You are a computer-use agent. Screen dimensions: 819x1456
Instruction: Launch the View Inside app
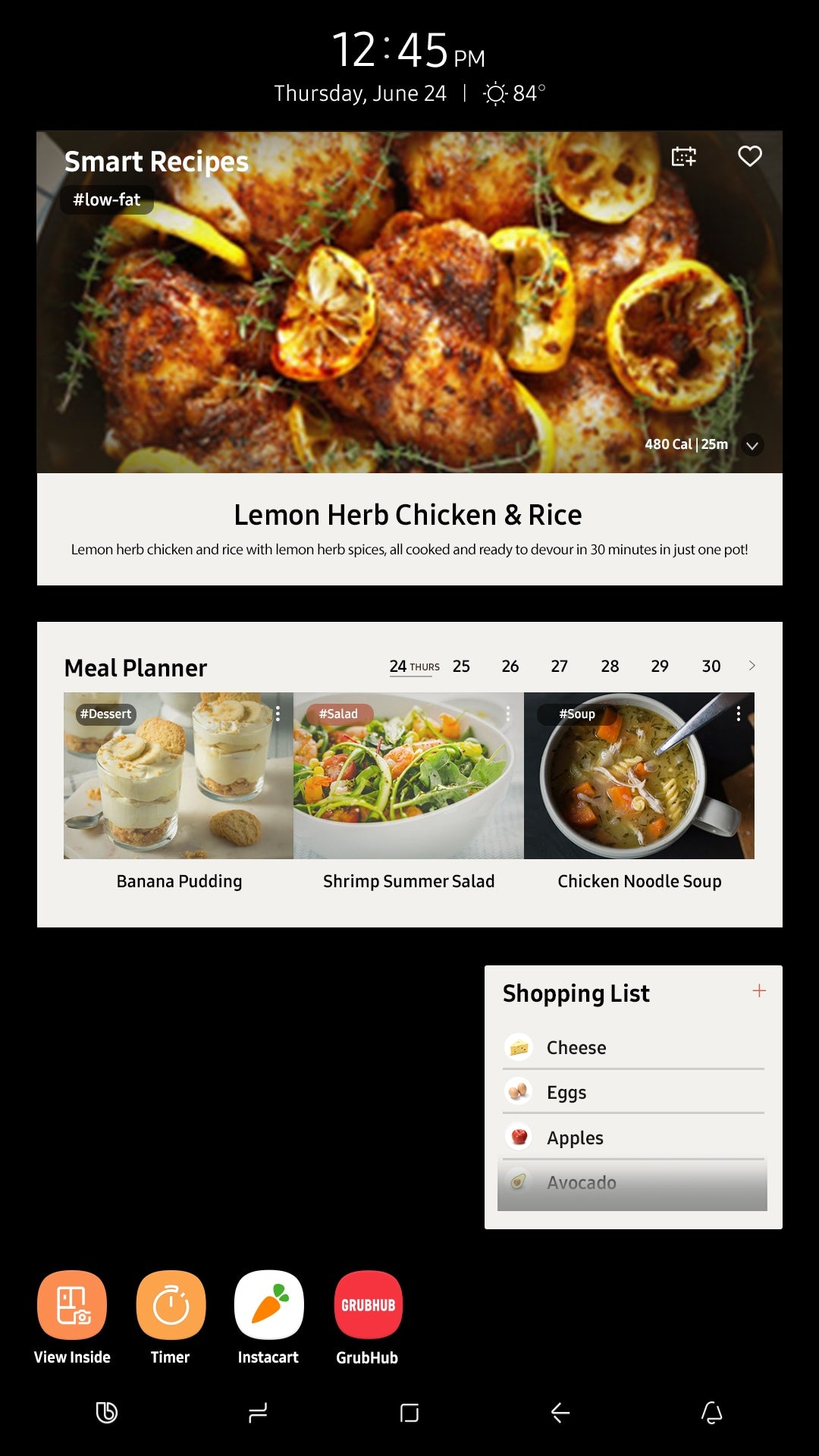tap(72, 1305)
